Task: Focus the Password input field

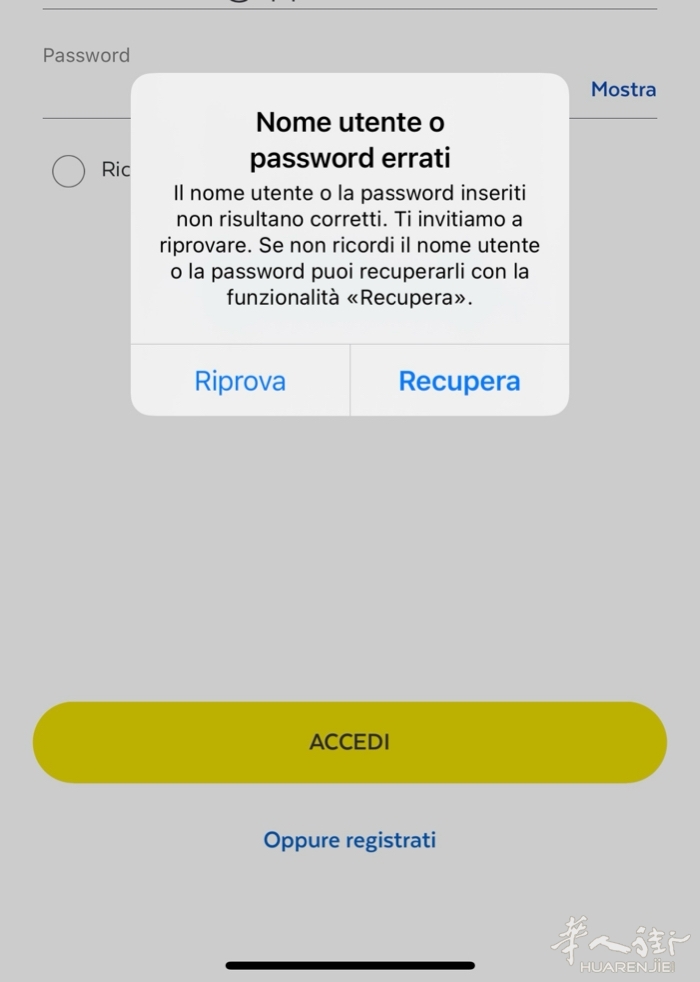Action: point(86,92)
